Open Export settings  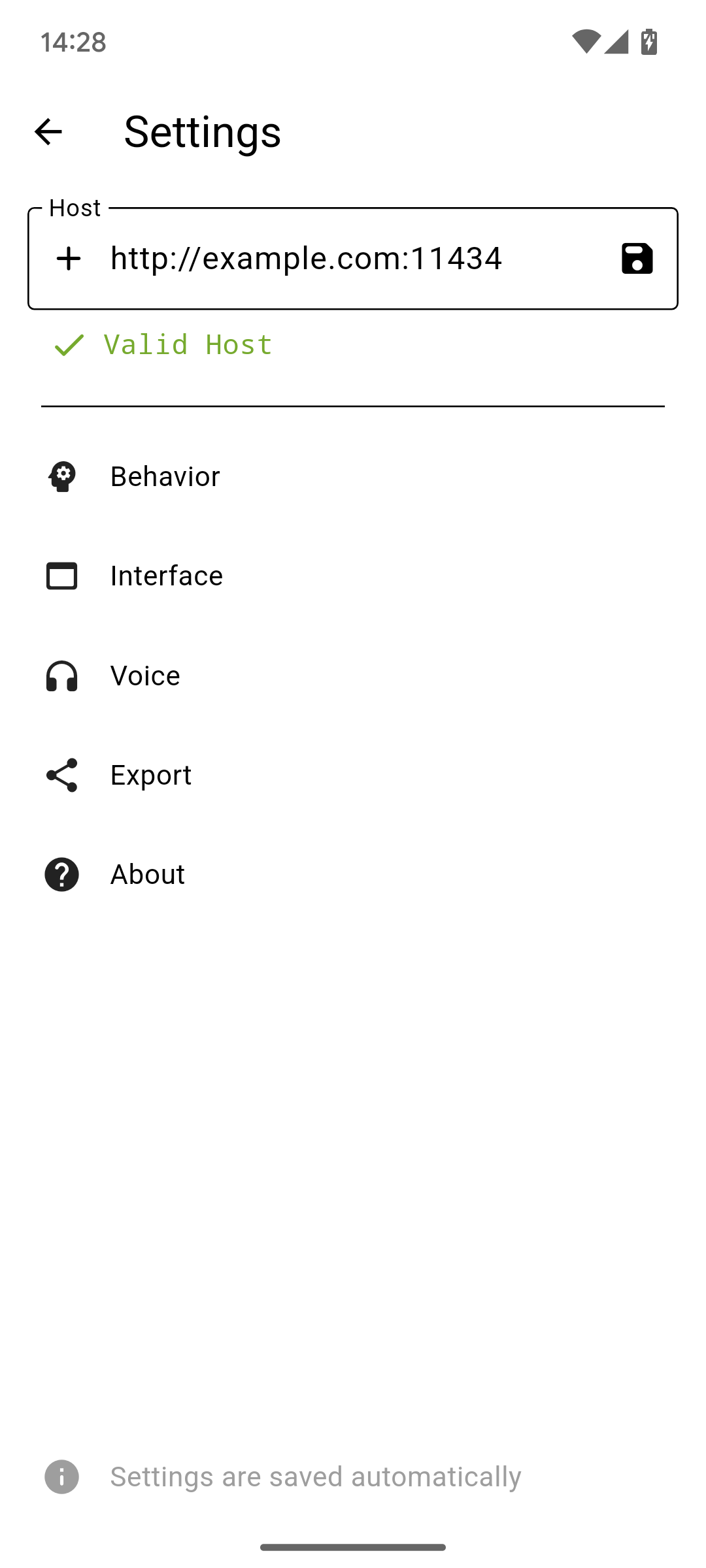point(150,775)
